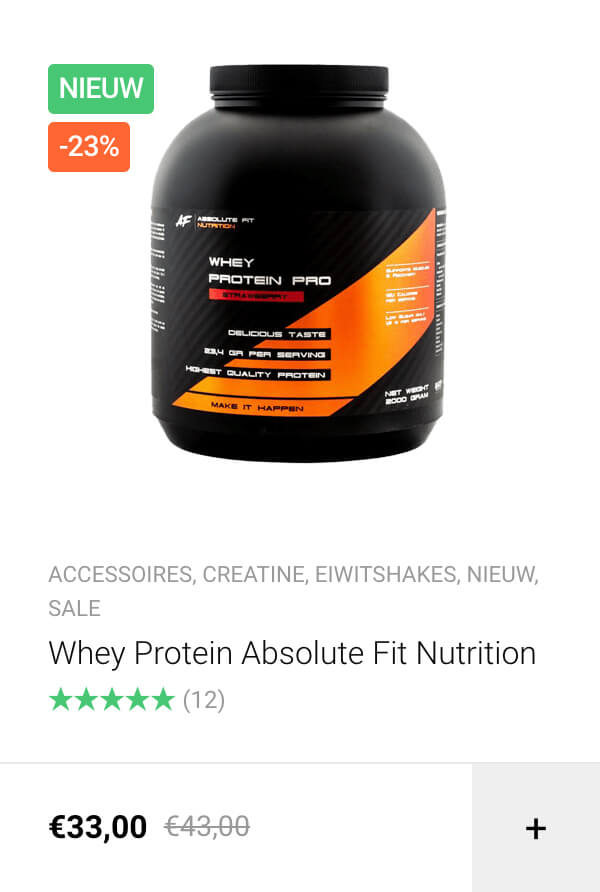Screen dimensions: 600x892
Task: Open the Sale category link
Action: [74, 608]
